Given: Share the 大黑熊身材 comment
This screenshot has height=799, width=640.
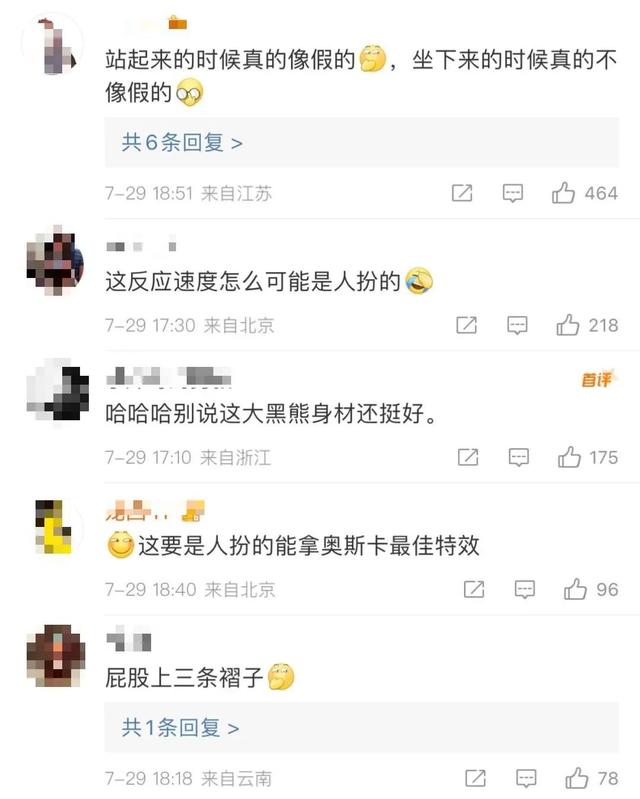Looking at the screenshot, I should point(468,458).
